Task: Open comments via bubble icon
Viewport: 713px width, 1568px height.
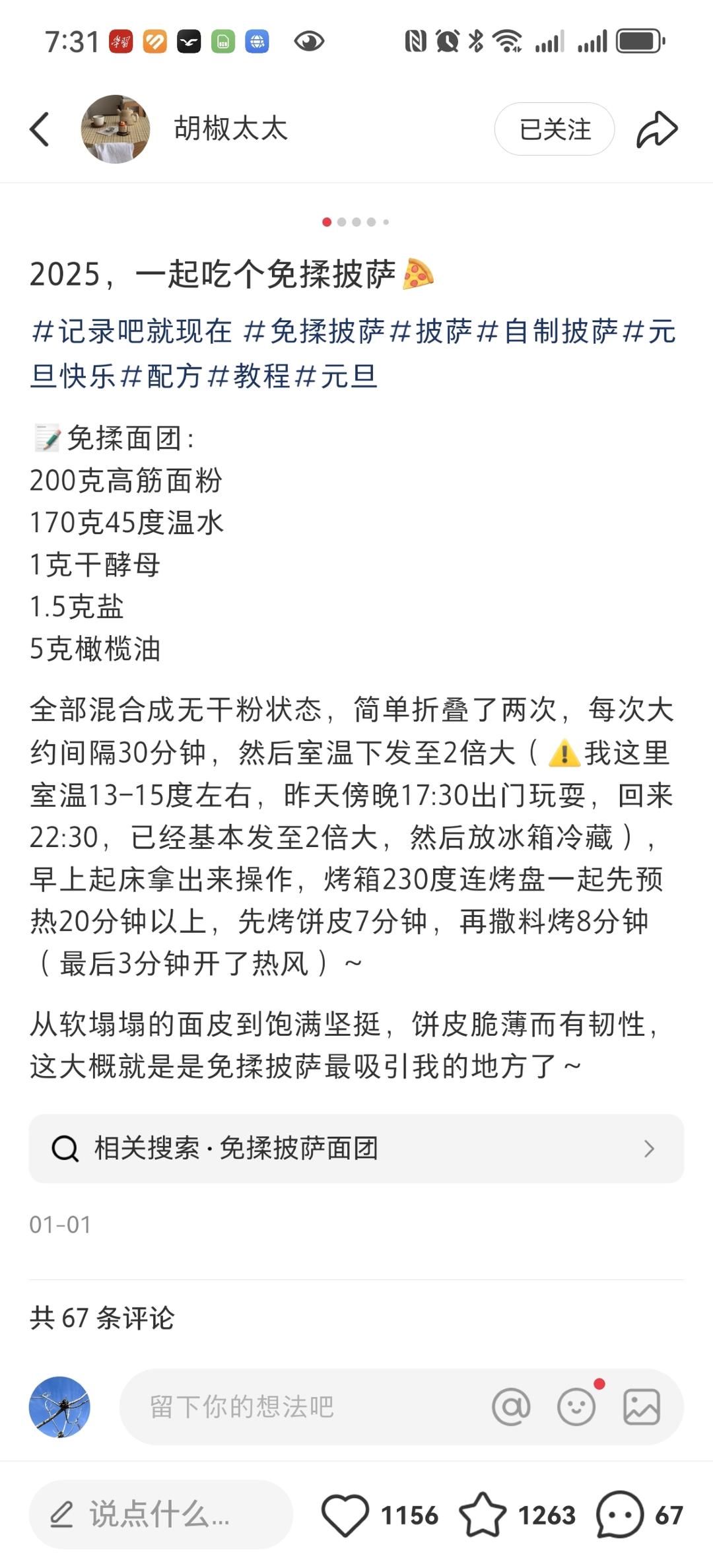Action: point(619,1515)
